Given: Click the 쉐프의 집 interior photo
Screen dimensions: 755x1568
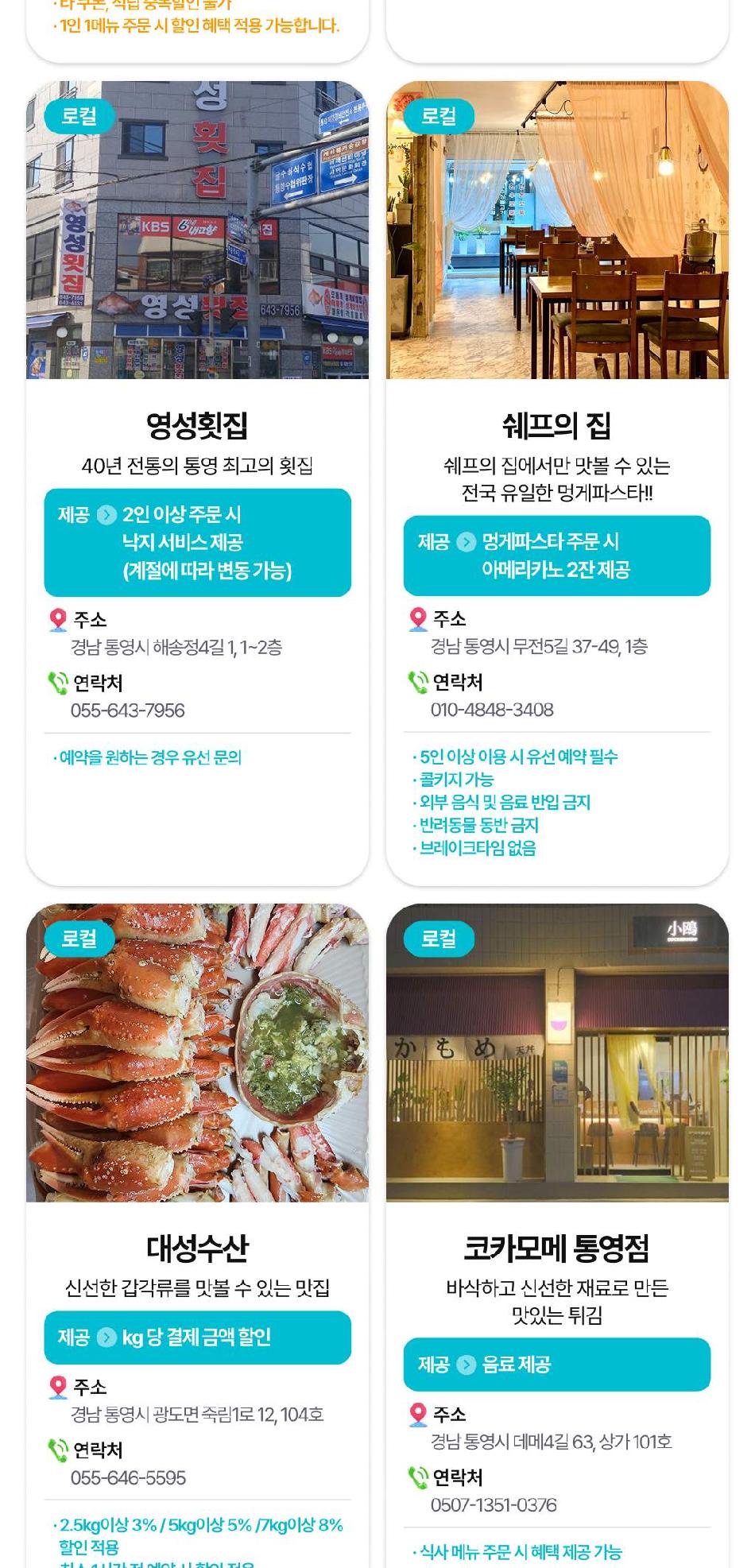Looking at the screenshot, I should coord(556,230).
